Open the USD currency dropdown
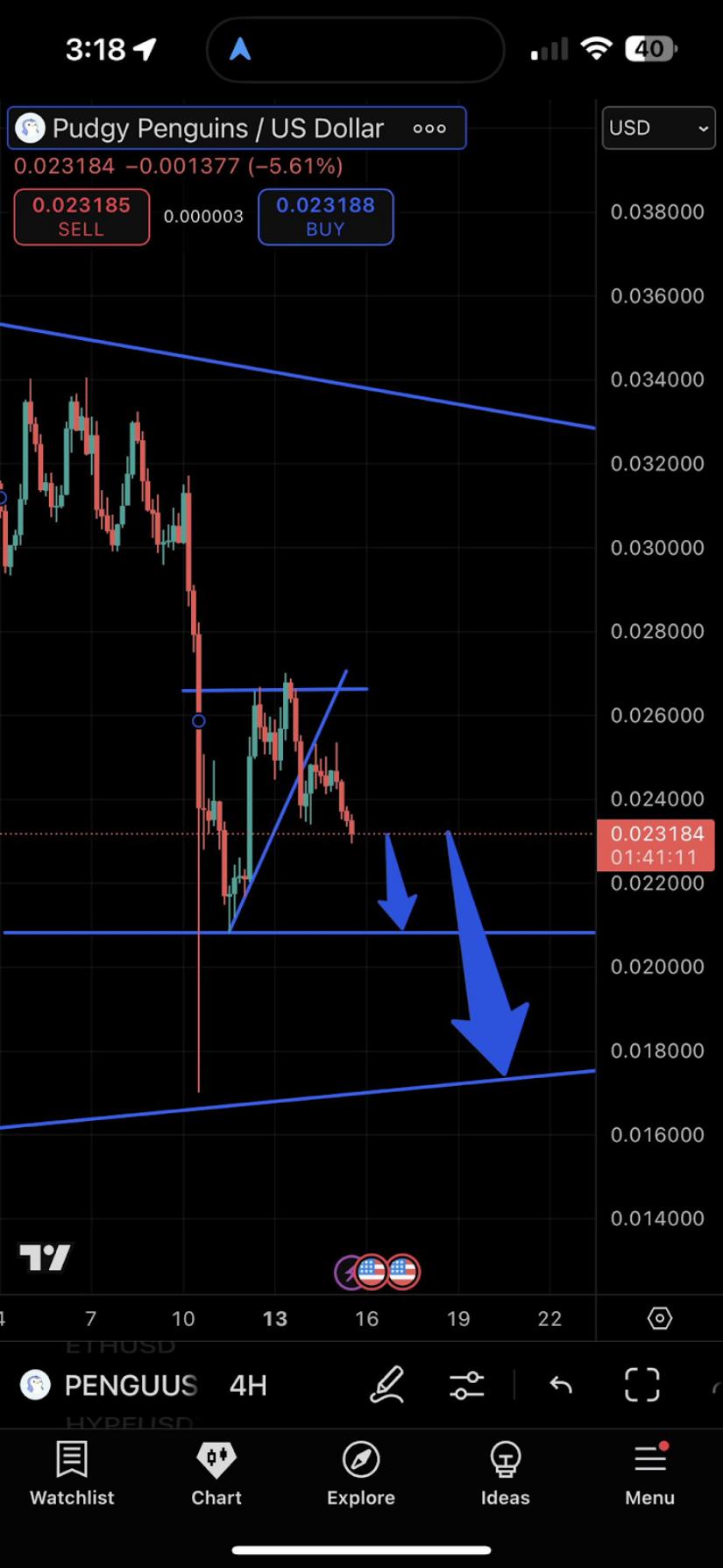 pos(658,128)
